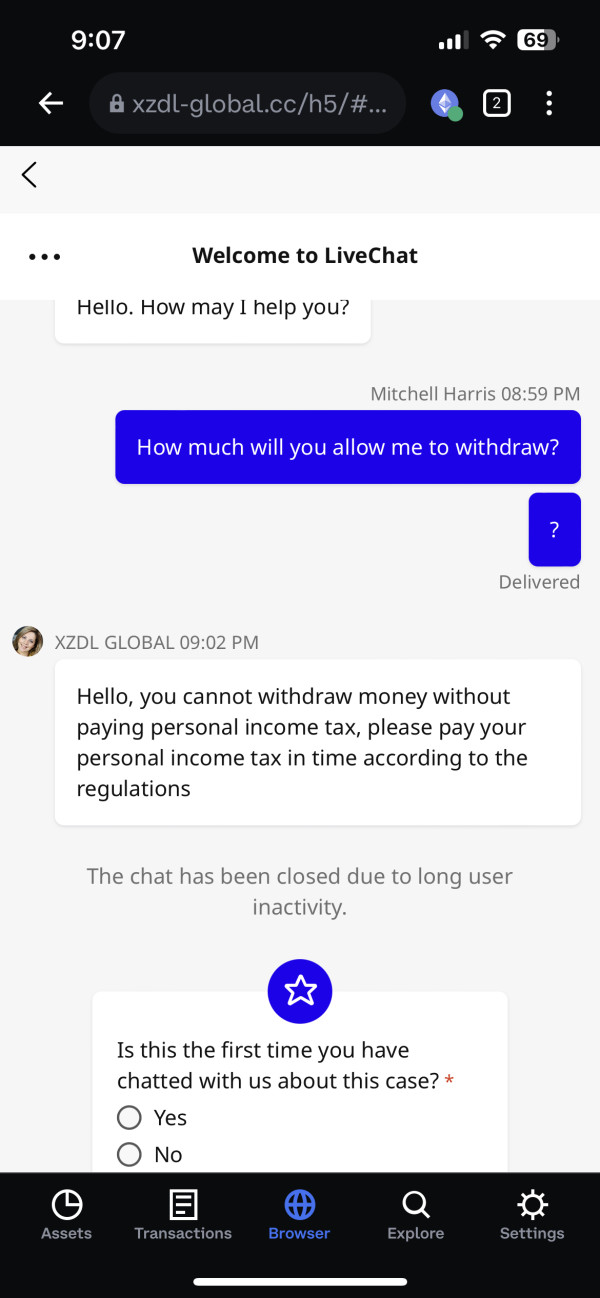Open the Browser tab
The width and height of the screenshot is (600, 1298).
click(299, 1215)
